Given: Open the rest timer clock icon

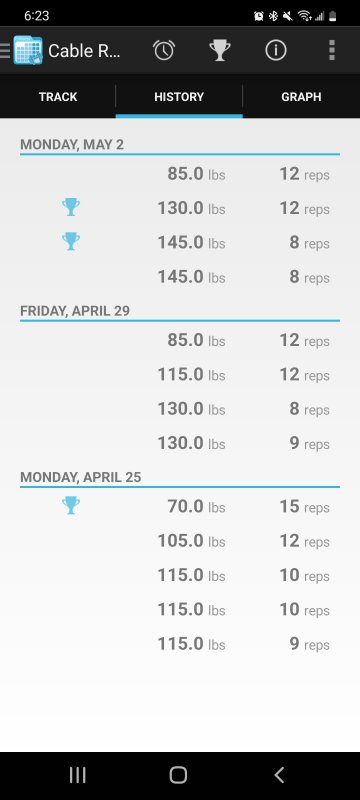Looking at the screenshot, I should [x=164, y=50].
